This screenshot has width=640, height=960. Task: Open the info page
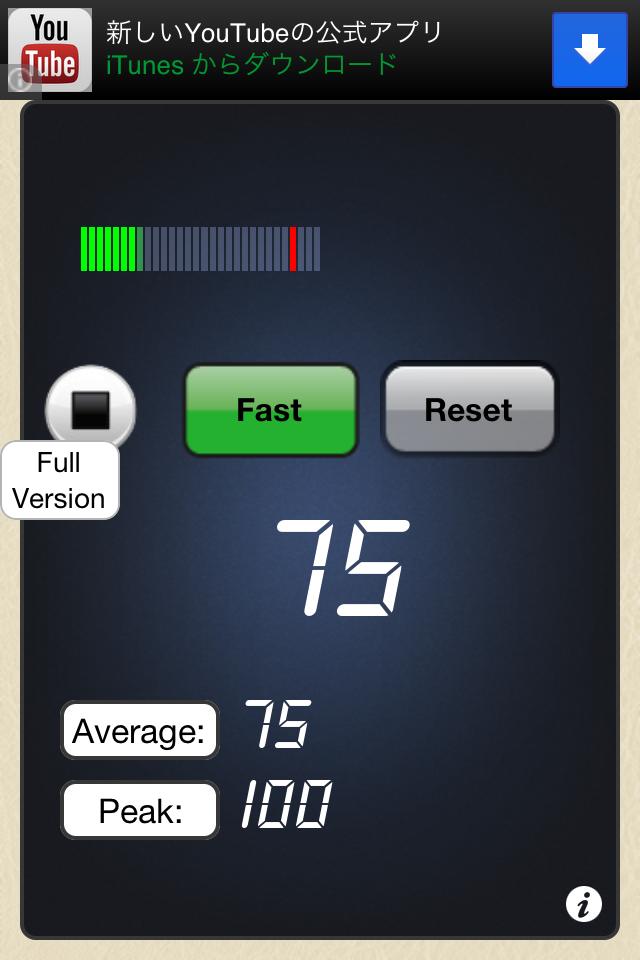click(584, 904)
